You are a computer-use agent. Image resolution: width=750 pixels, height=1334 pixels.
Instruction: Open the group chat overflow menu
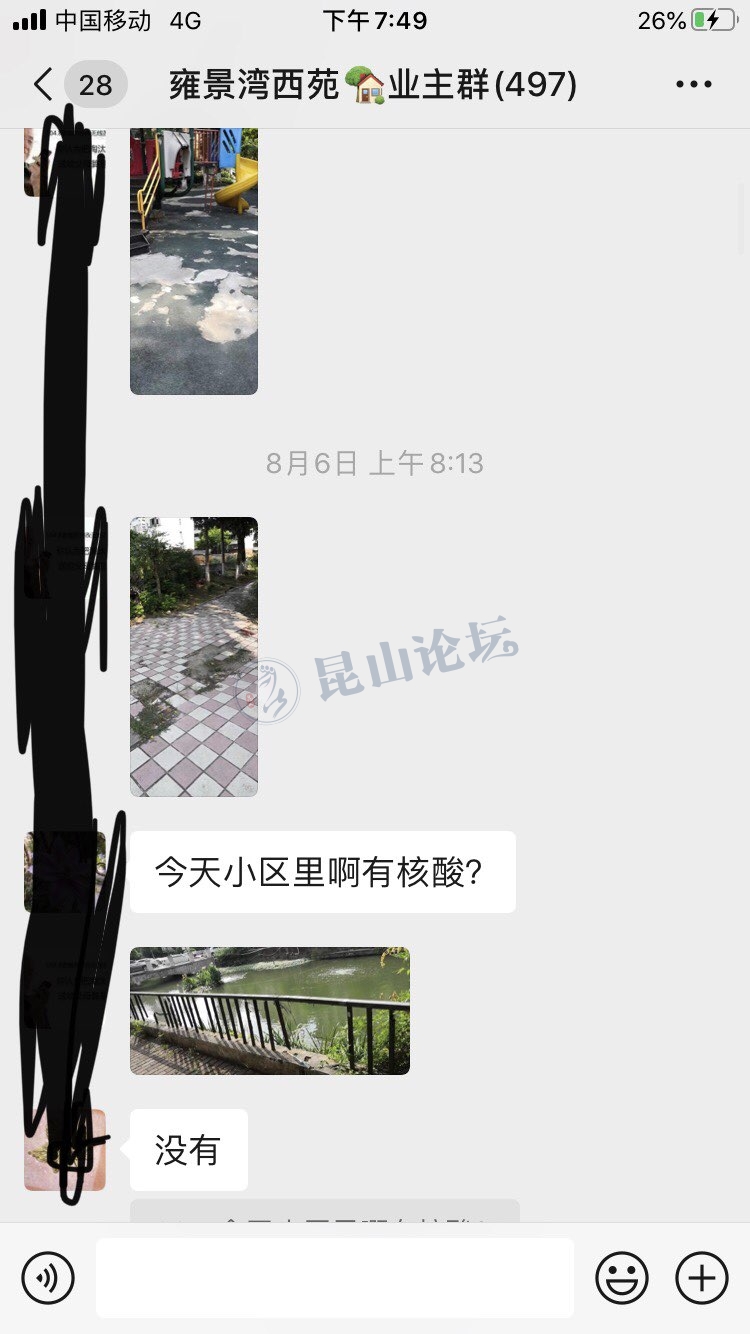click(693, 85)
